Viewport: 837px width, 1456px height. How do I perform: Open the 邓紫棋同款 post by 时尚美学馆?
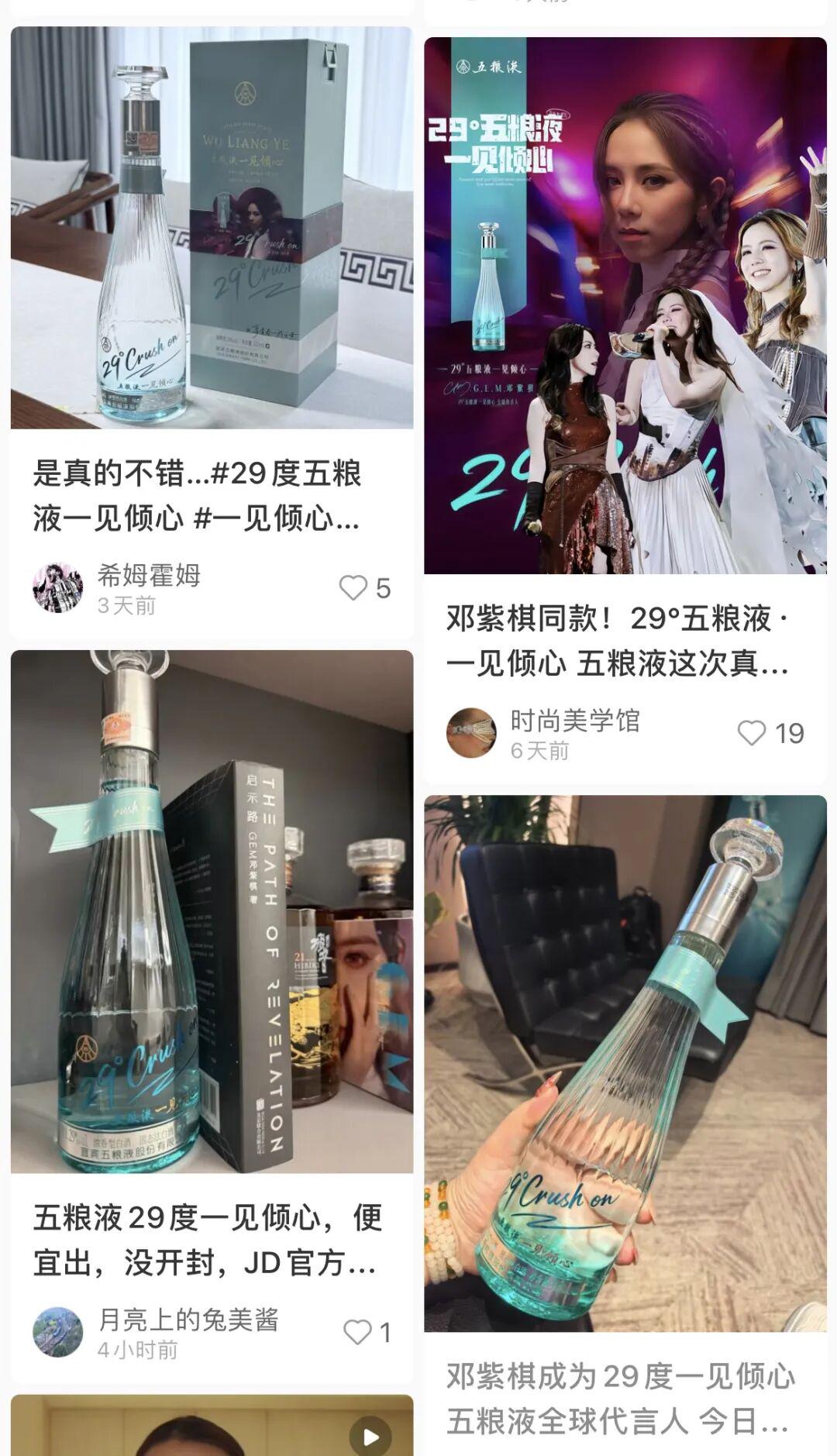625,305
